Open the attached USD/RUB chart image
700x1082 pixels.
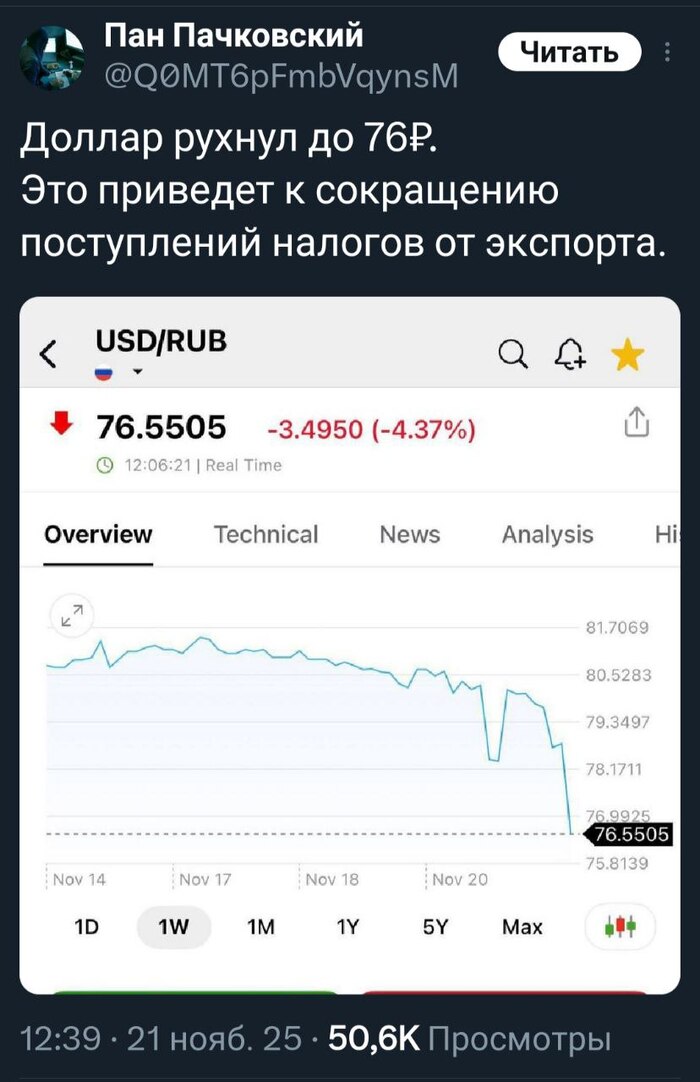pos(349,645)
